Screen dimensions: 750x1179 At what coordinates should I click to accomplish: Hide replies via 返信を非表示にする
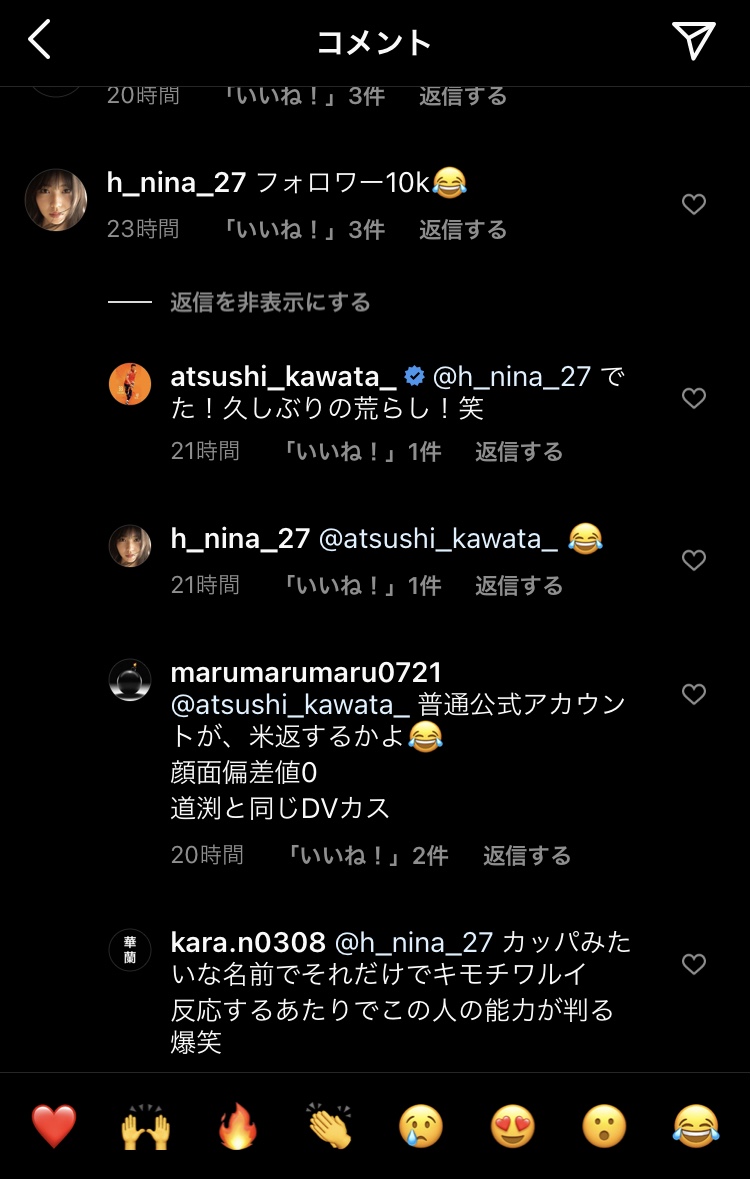point(270,303)
